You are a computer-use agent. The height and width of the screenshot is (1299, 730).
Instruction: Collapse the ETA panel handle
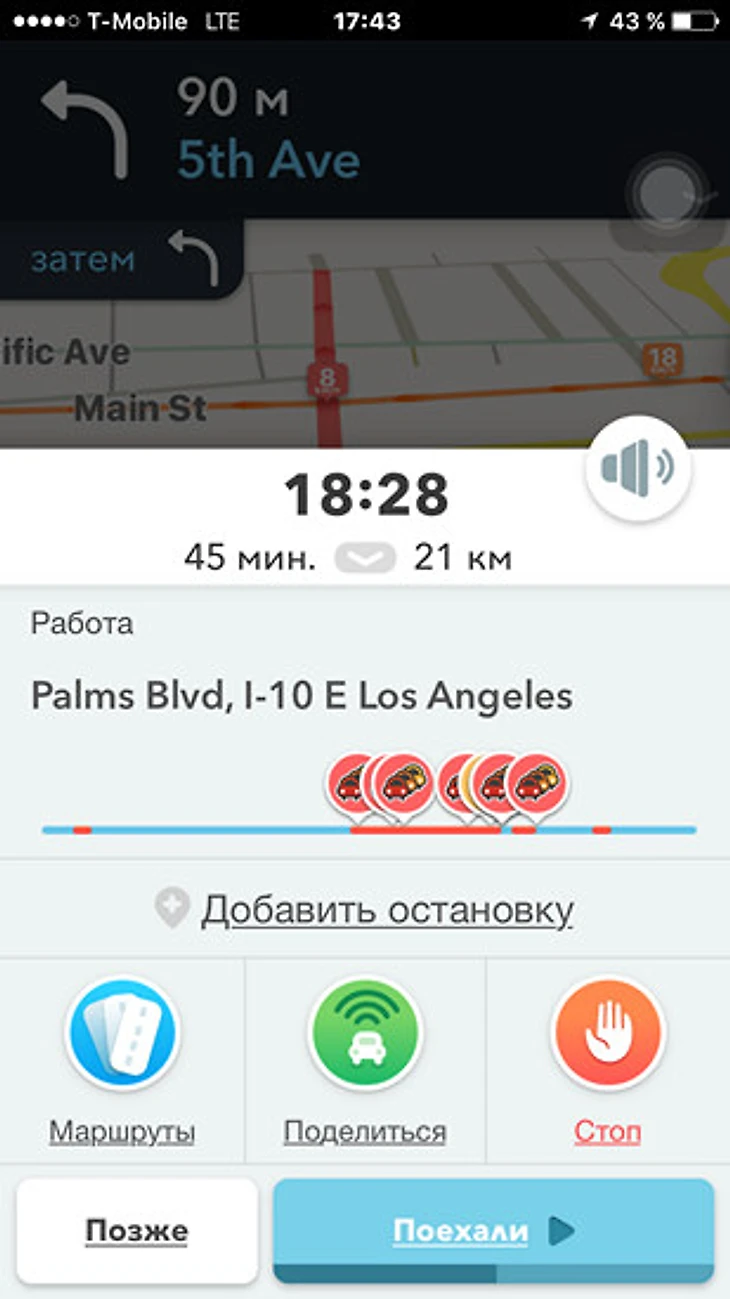click(364, 558)
